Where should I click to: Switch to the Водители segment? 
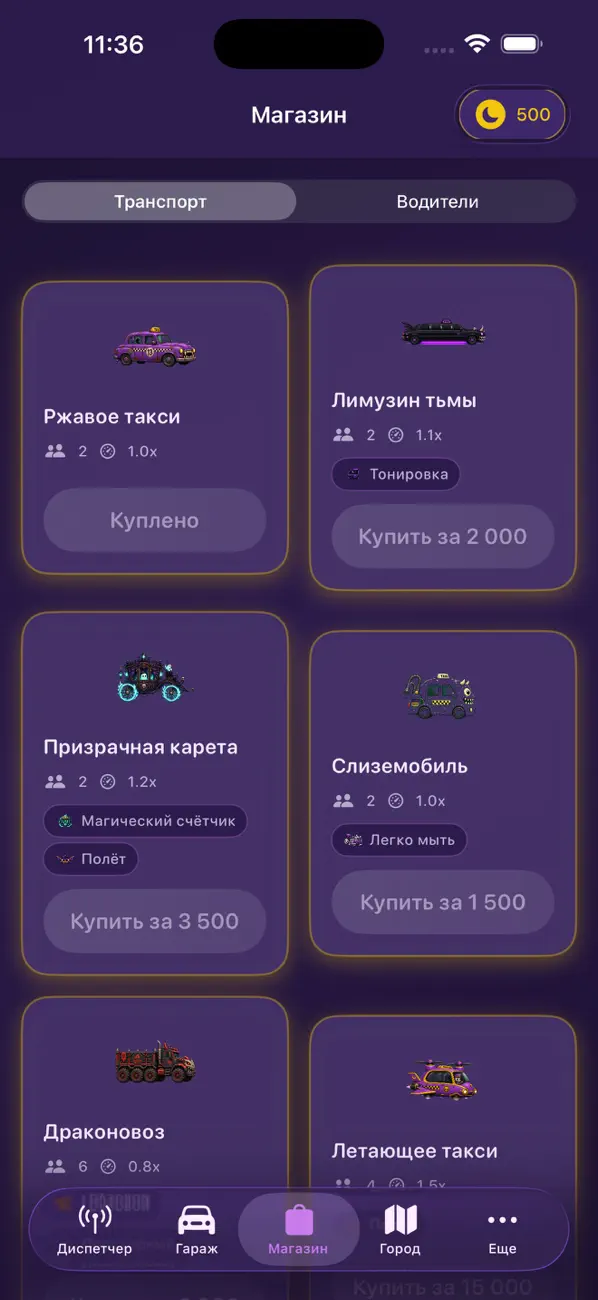tap(437, 201)
